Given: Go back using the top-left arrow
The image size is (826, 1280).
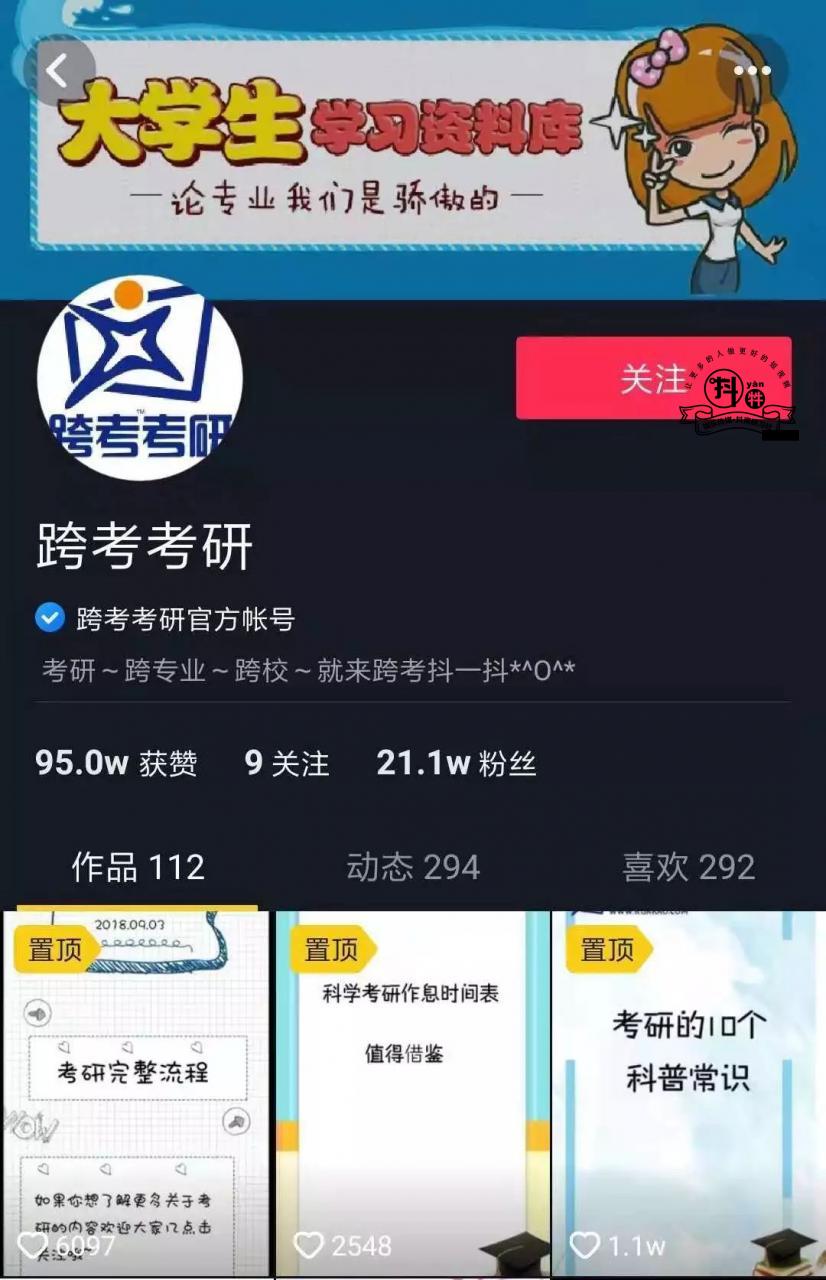Looking at the screenshot, I should (58, 71).
